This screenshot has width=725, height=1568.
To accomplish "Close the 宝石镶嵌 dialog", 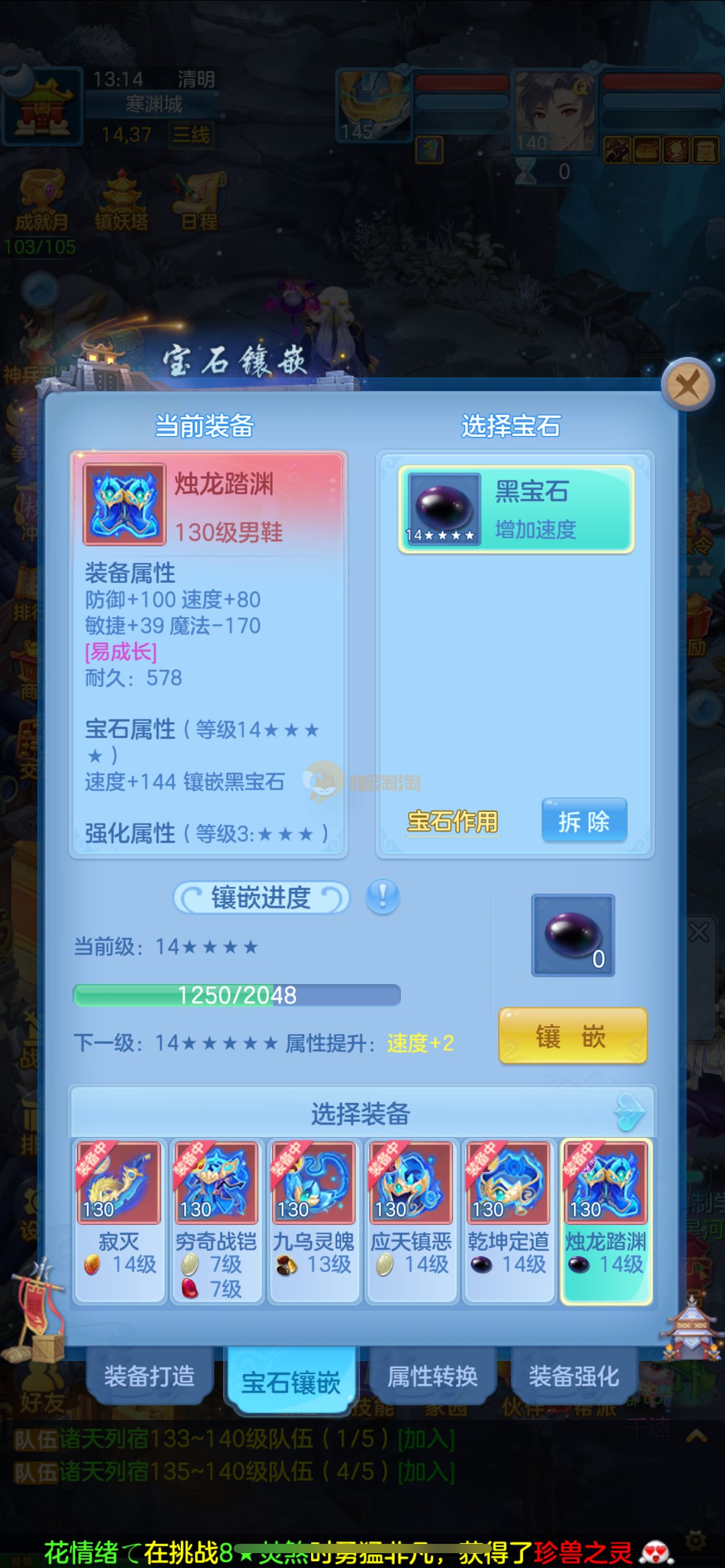I will [687, 385].
